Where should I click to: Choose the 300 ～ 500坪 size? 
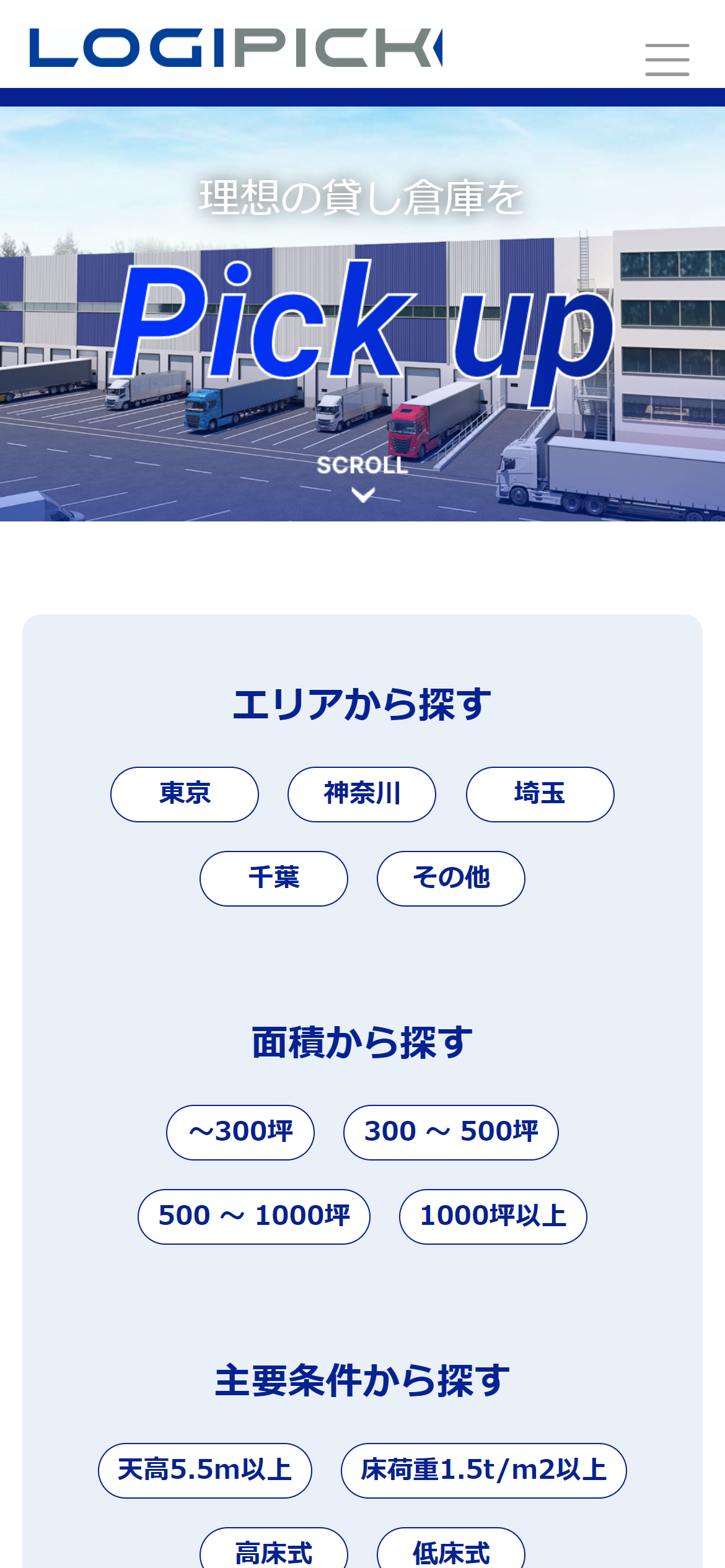(450, 1132)
